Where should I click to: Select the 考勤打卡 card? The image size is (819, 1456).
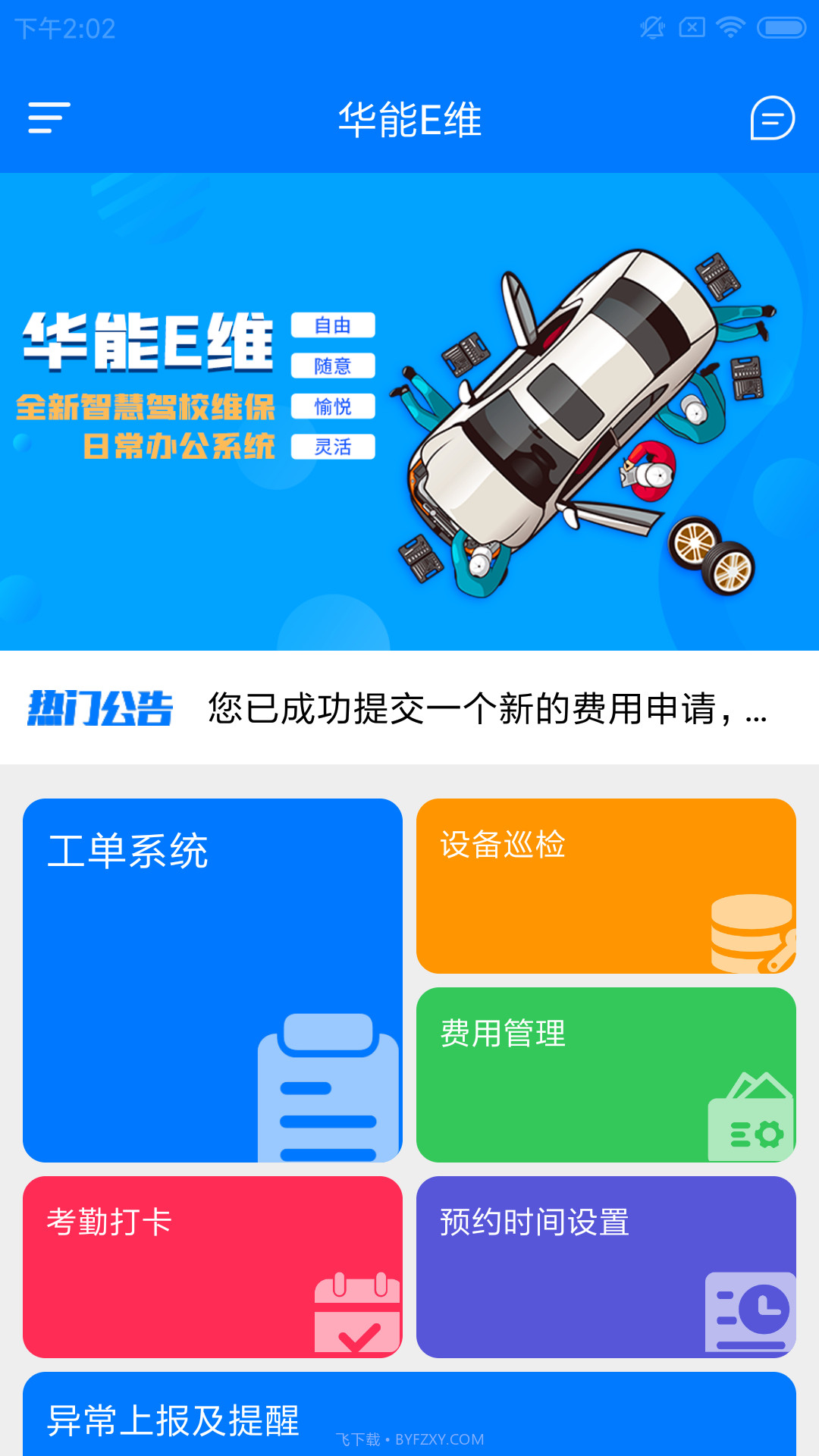tap(212, 1266)
